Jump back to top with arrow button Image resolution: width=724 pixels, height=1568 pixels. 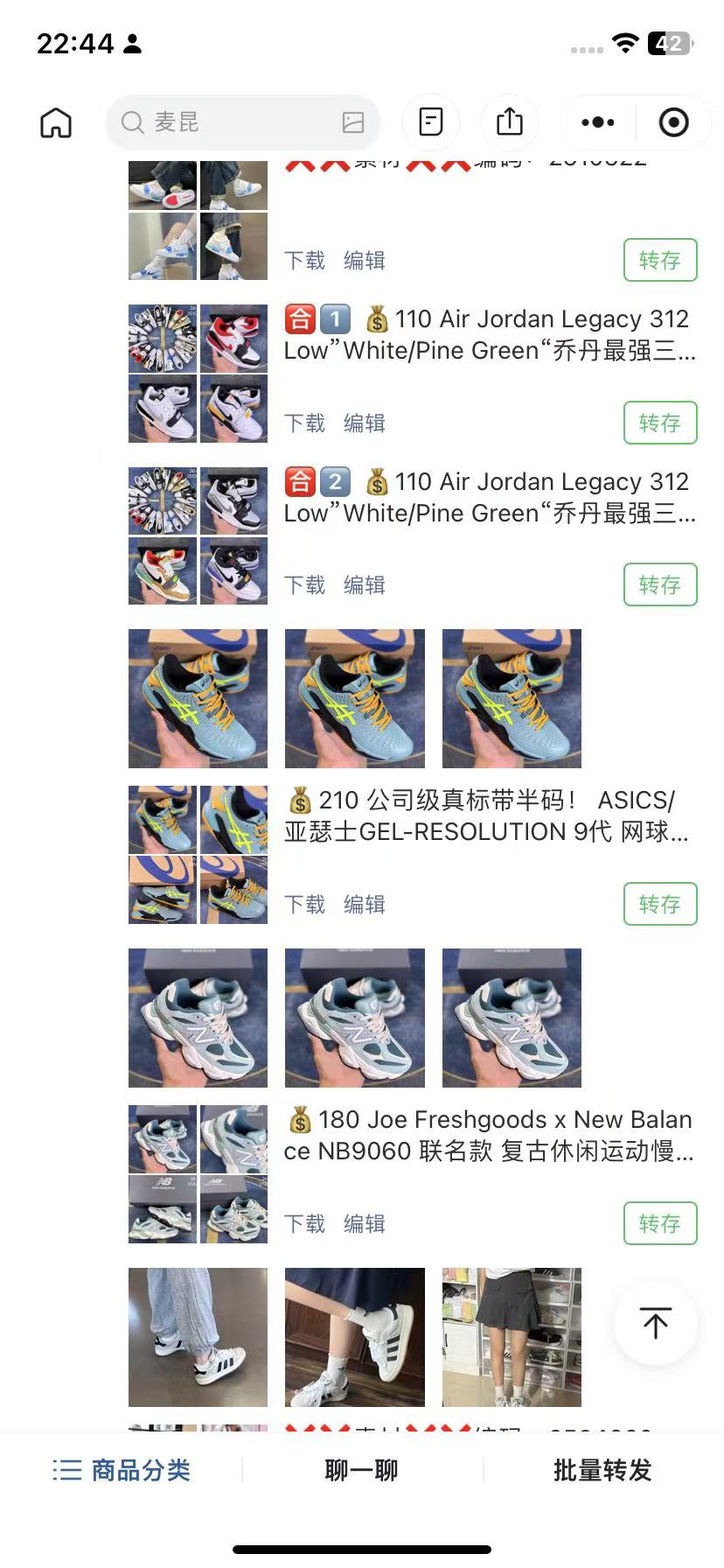(x=656, y=1322)
